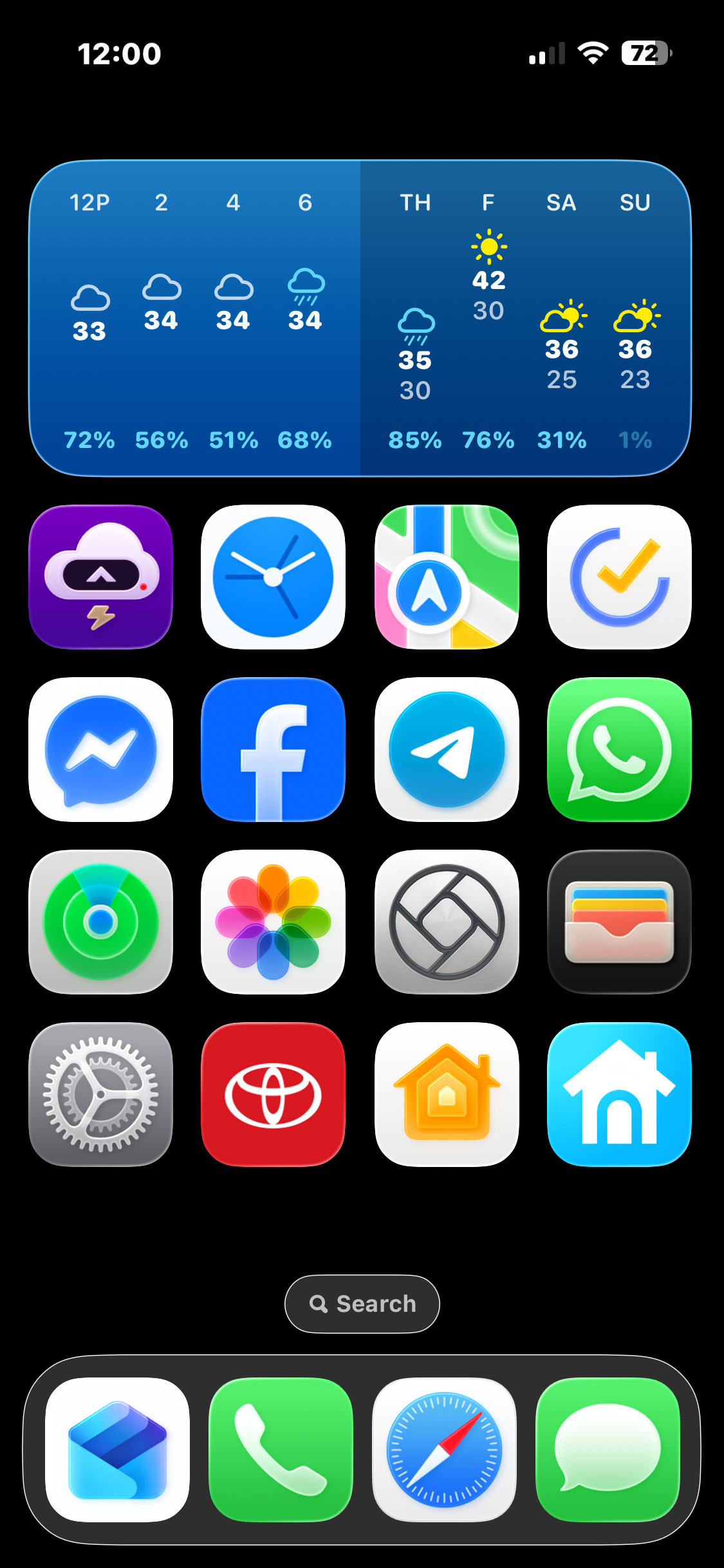Open the orange Home app
The image size is (724, 1568).
[x=447, y=1094]
